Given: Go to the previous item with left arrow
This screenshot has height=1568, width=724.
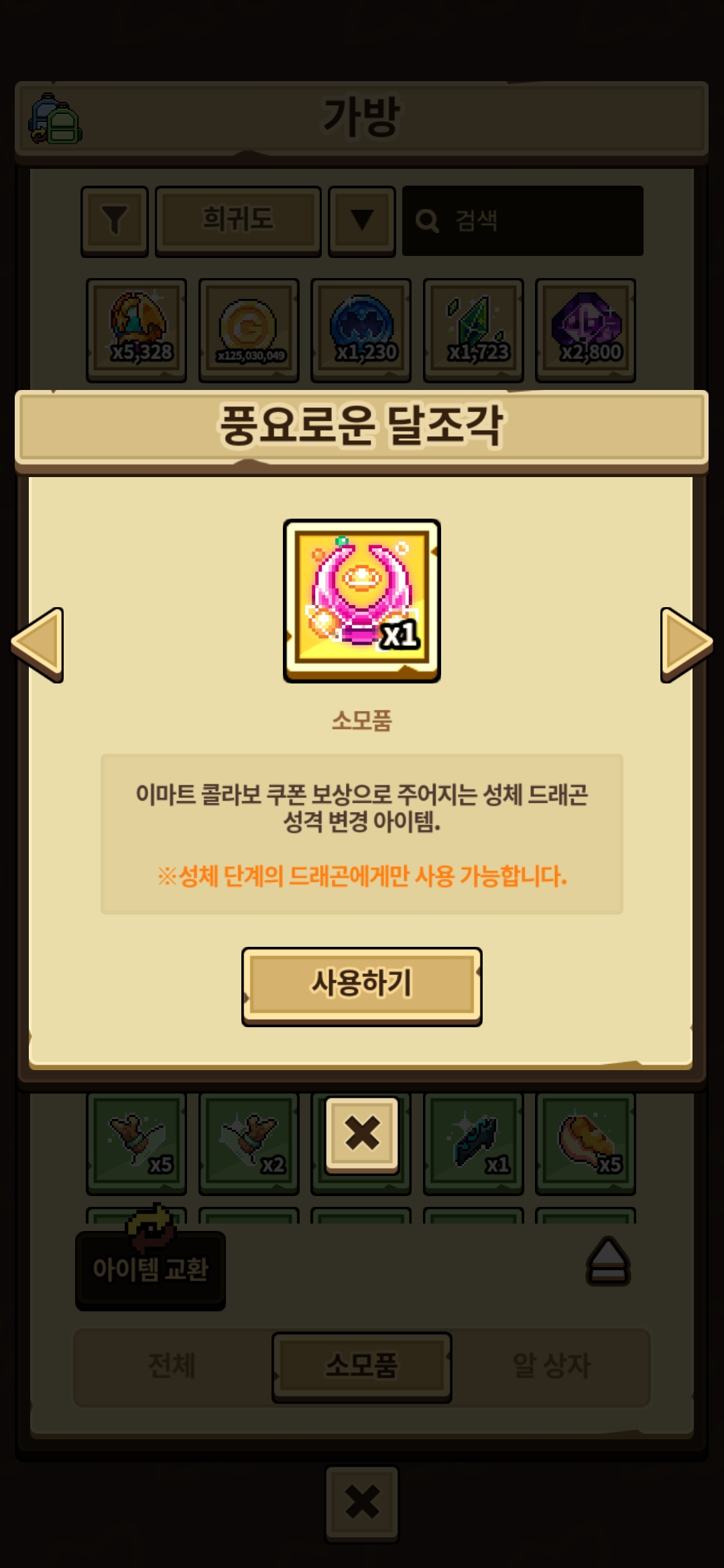Looking at the screenshot, I should click(x=38, y=644).
